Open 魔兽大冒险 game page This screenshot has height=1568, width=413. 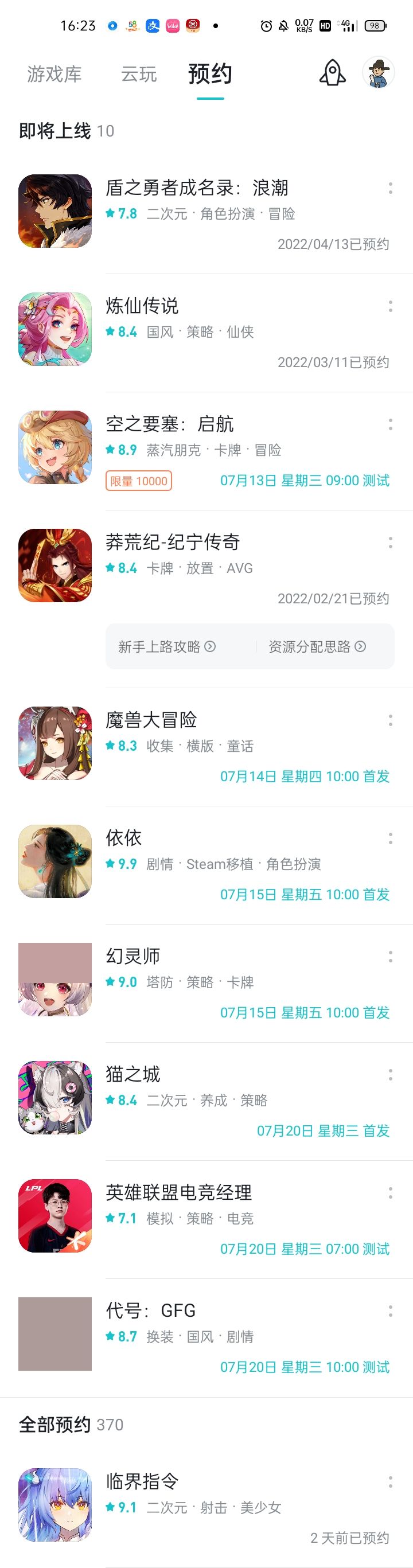[x=151, y=720]
